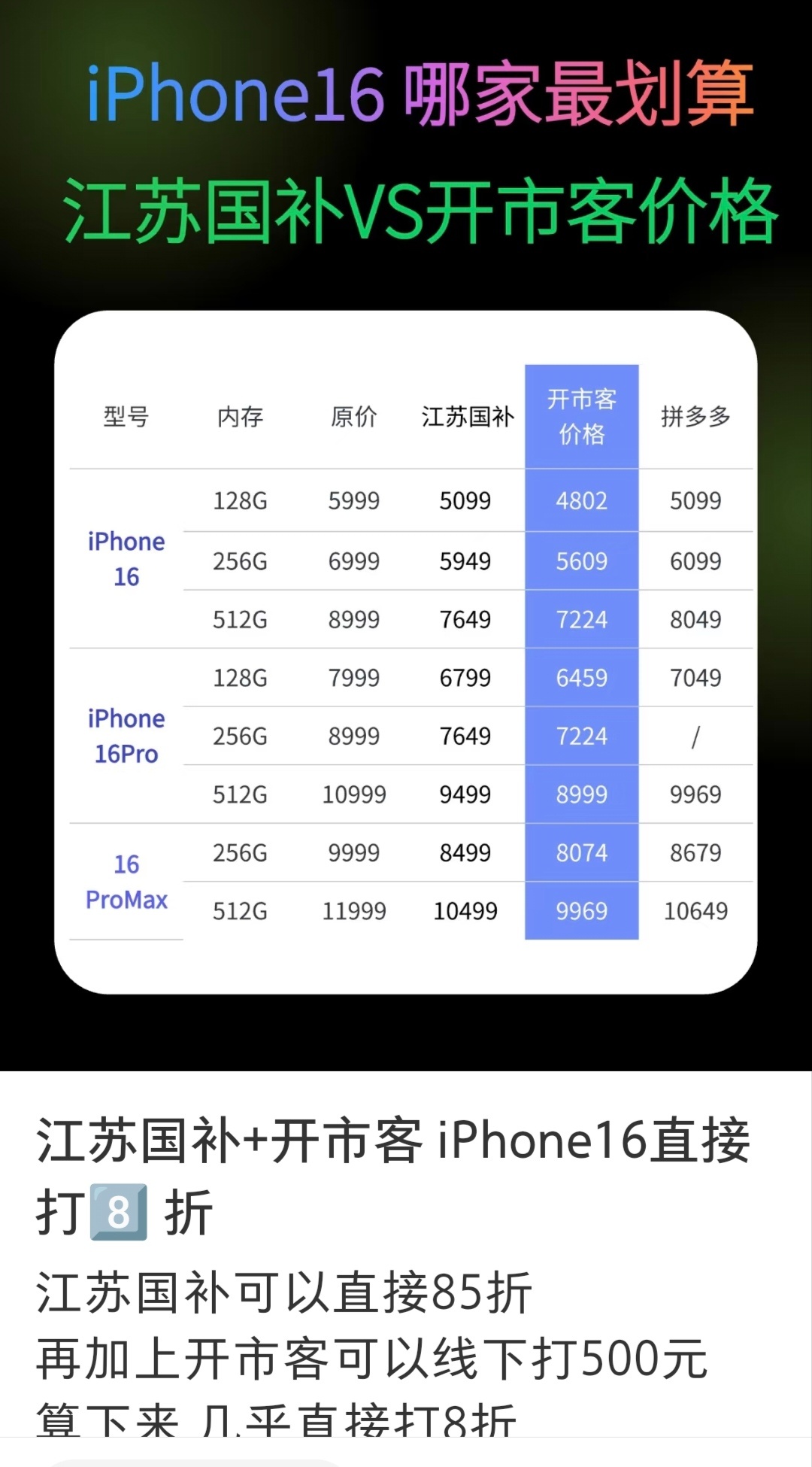Open the iPhone16 price comparison image
Screen dimensions: 812x1467
point(406,534)
